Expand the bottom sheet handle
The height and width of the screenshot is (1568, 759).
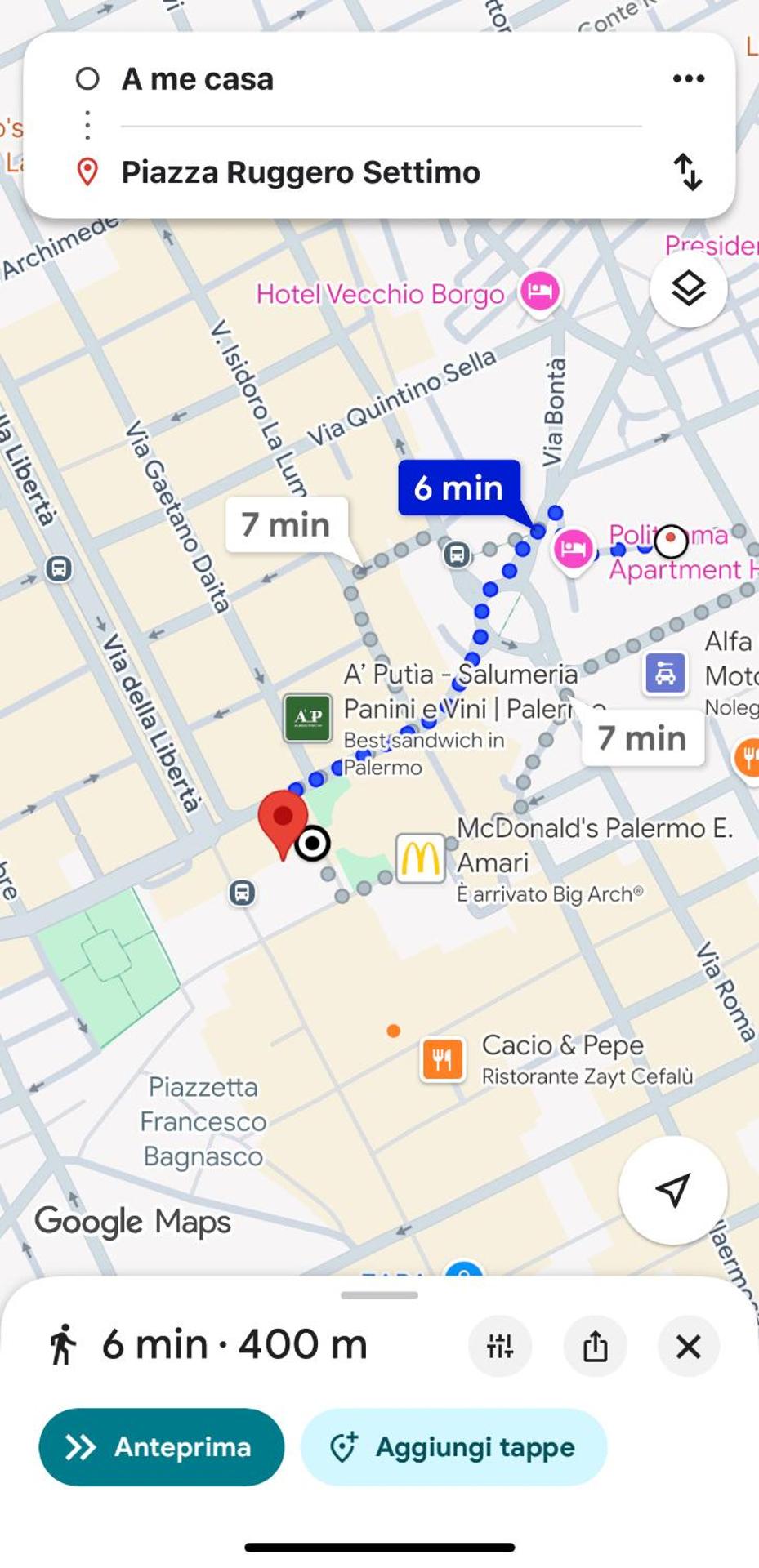(x=379, y=1295)
